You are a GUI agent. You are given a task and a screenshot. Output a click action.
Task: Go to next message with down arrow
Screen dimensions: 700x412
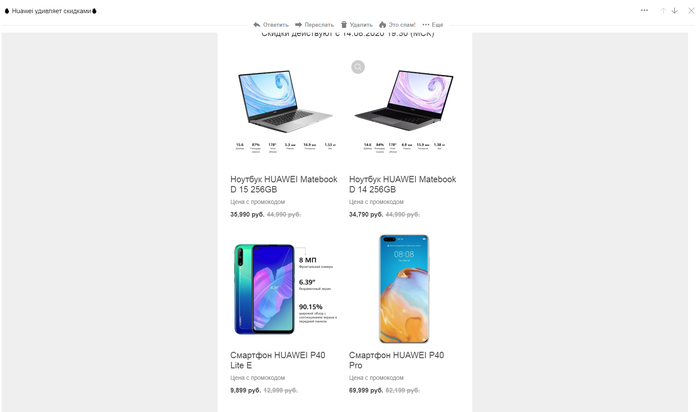(675, 10)
